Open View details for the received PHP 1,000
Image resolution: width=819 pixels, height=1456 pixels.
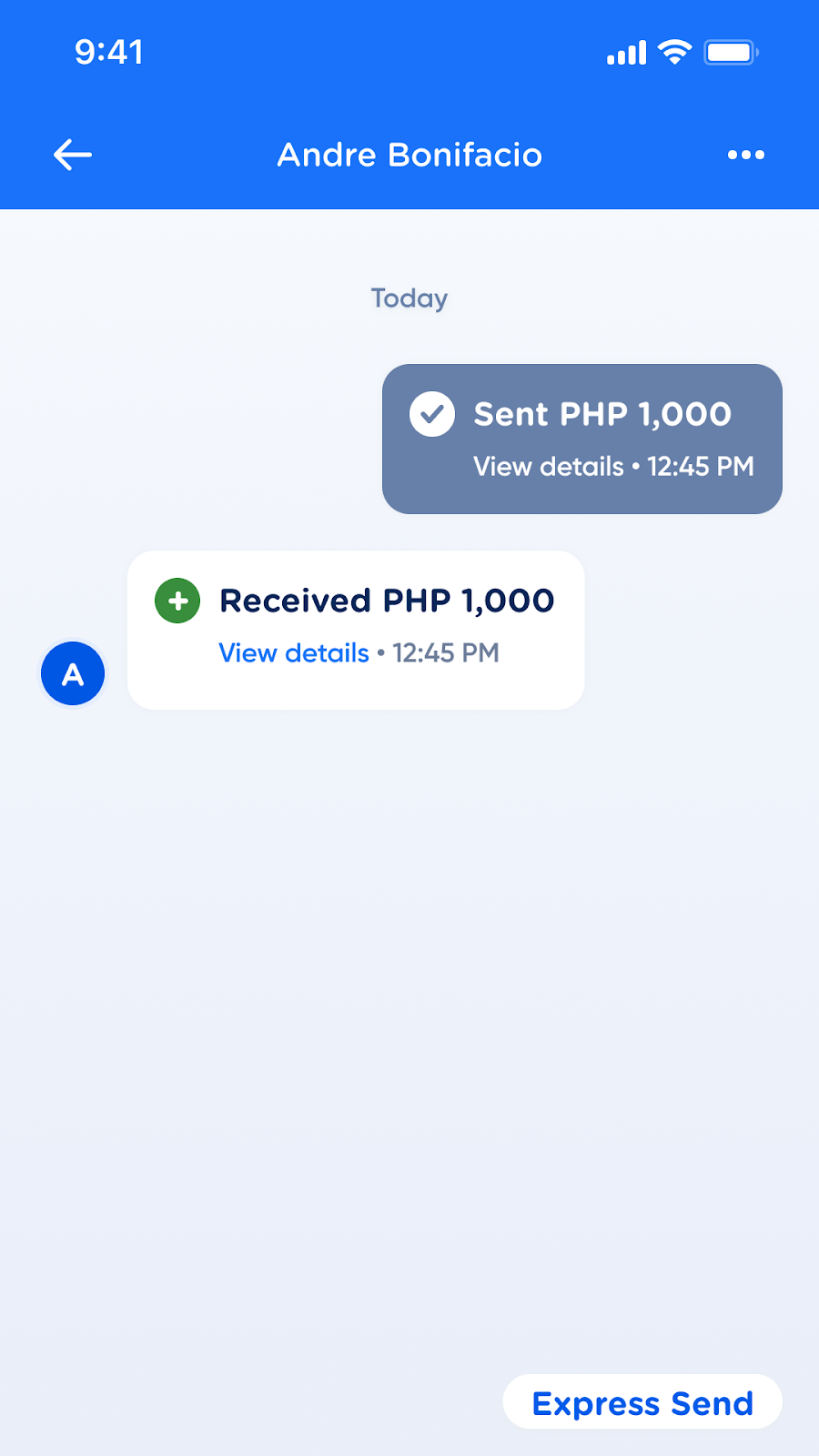(x=293, y=652)
